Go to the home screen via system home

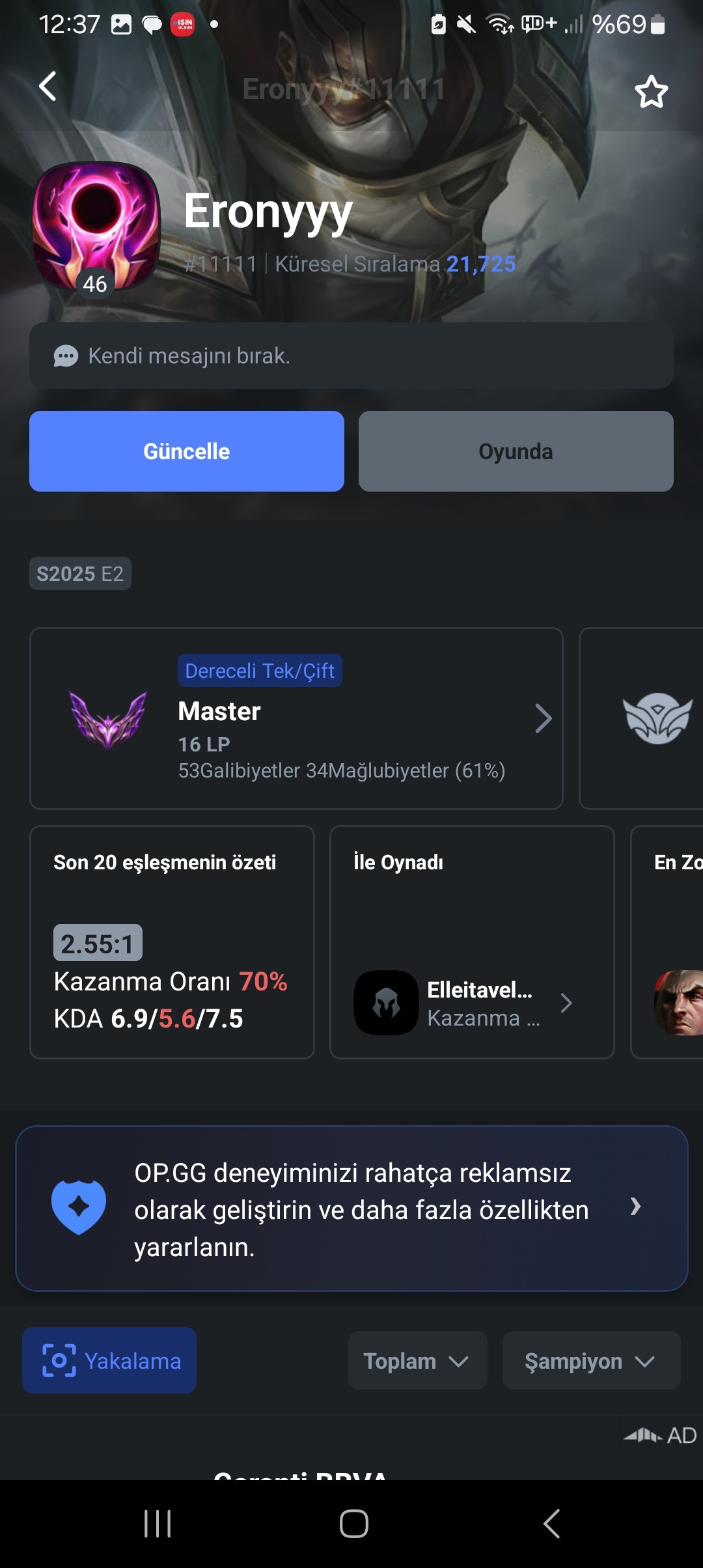click(353, 1524)
